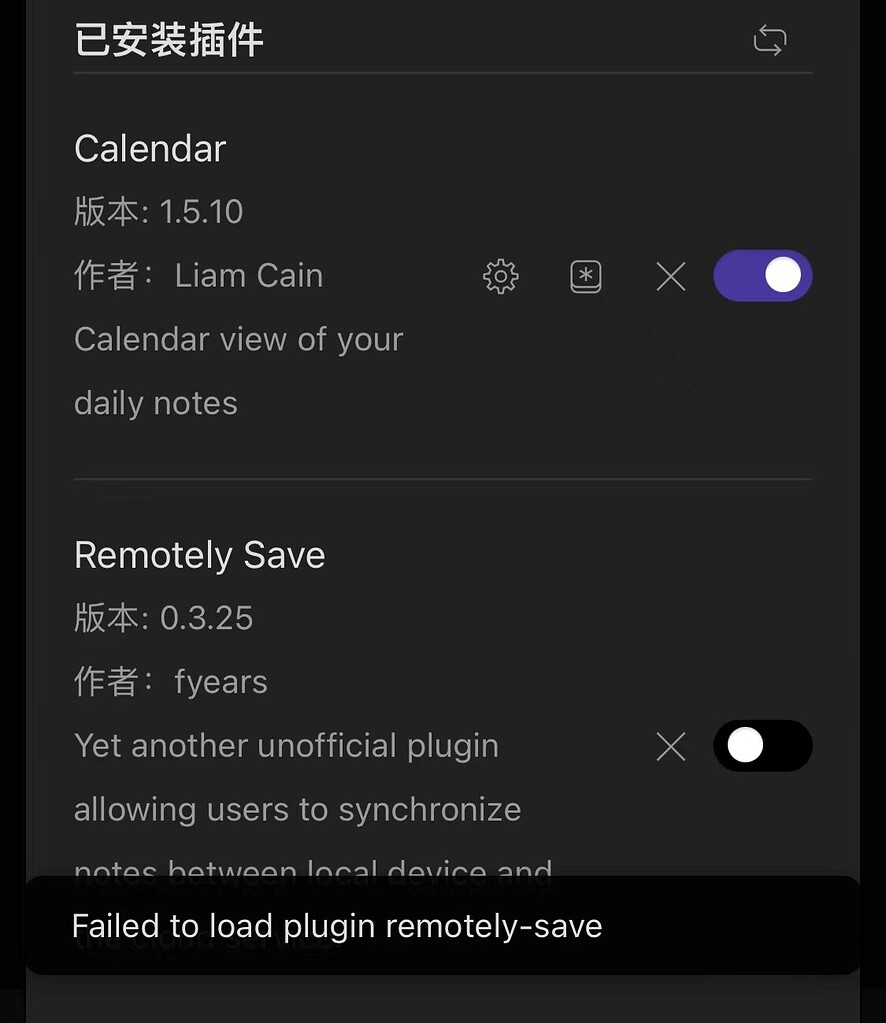Screen dimensions: 886x1023
Task: Dismiss the failed-to-load plugin toast
Action: [x=443, y=925]
